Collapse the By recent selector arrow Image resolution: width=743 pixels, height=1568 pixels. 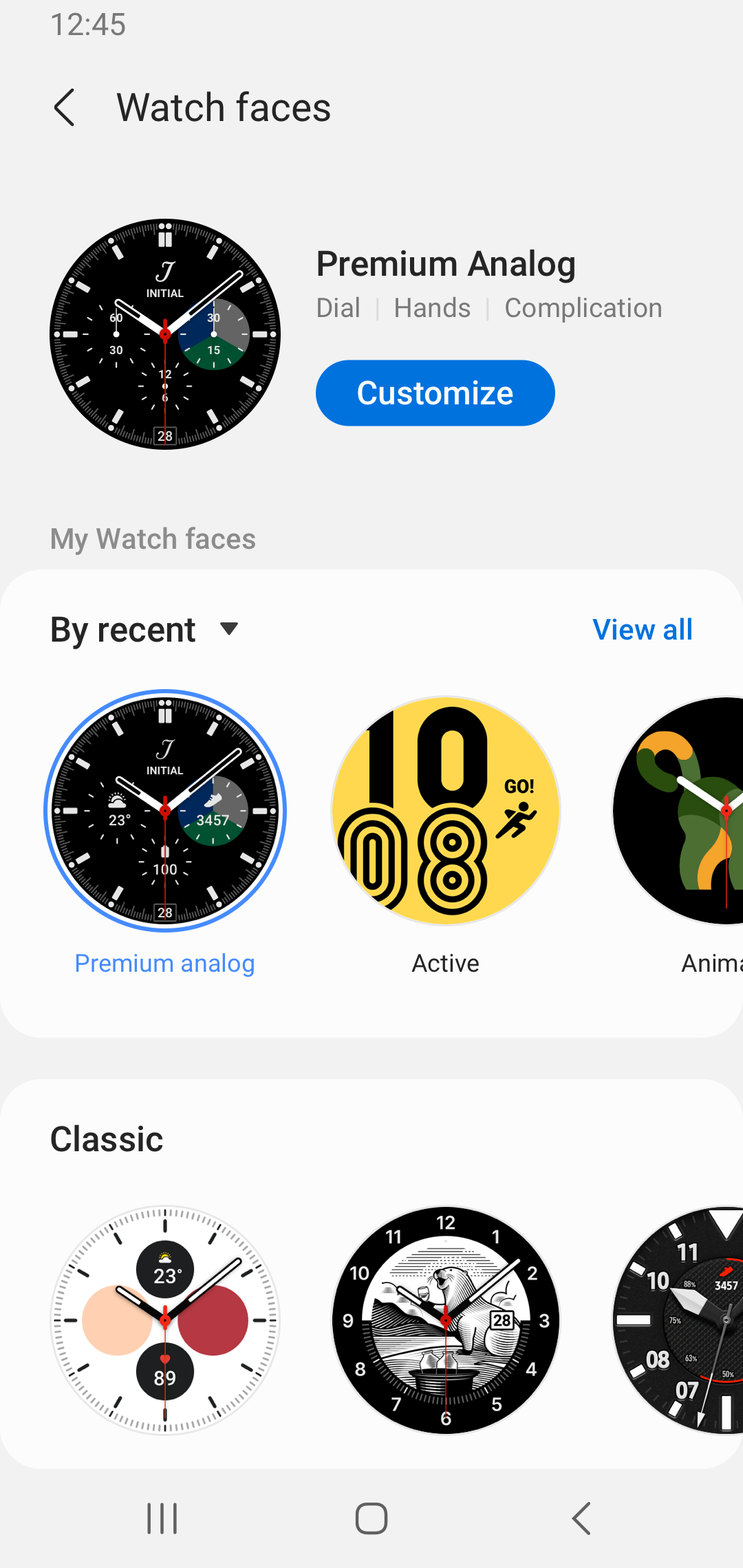pyautogui.click(x=228, y=628)
